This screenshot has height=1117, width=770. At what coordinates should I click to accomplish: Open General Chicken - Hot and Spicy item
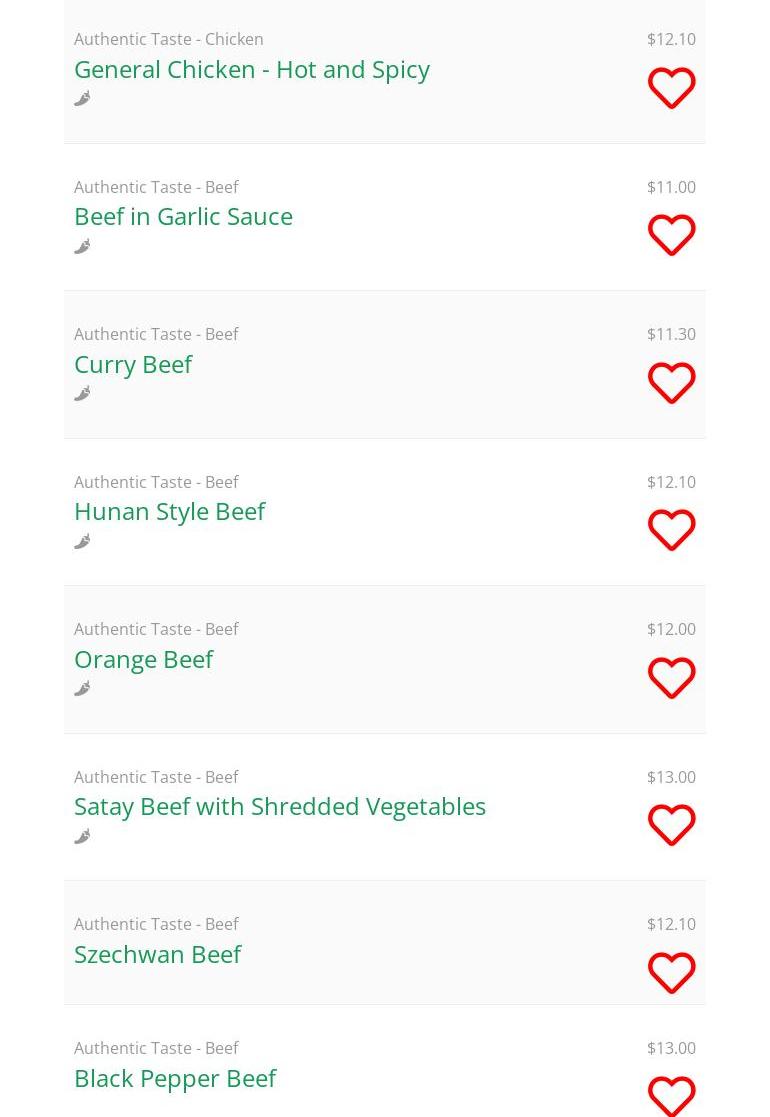coord(251,69)
